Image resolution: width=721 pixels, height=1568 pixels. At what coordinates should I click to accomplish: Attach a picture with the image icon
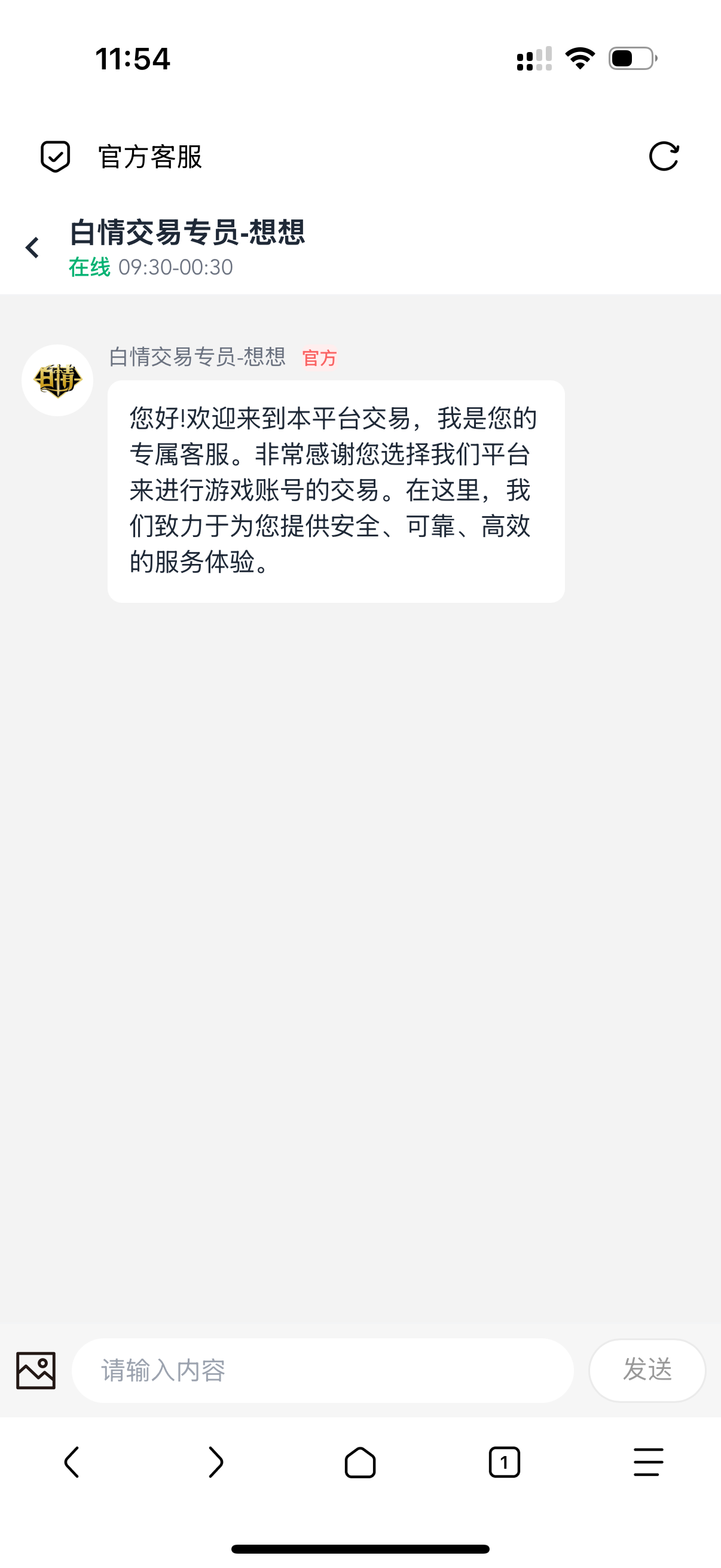[x=36, y=1370]
